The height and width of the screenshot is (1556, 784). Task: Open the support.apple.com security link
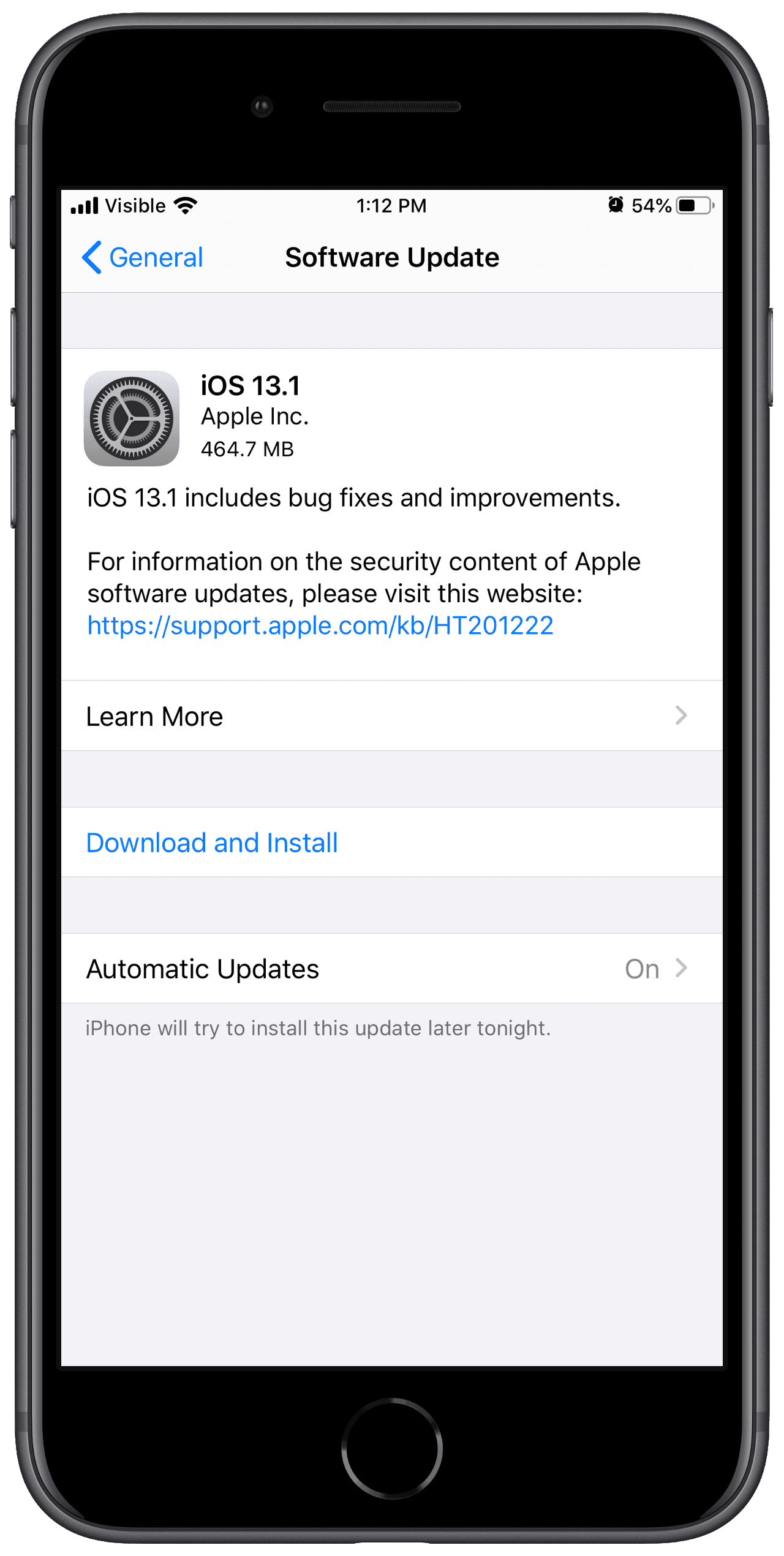[x=320, y=625]
